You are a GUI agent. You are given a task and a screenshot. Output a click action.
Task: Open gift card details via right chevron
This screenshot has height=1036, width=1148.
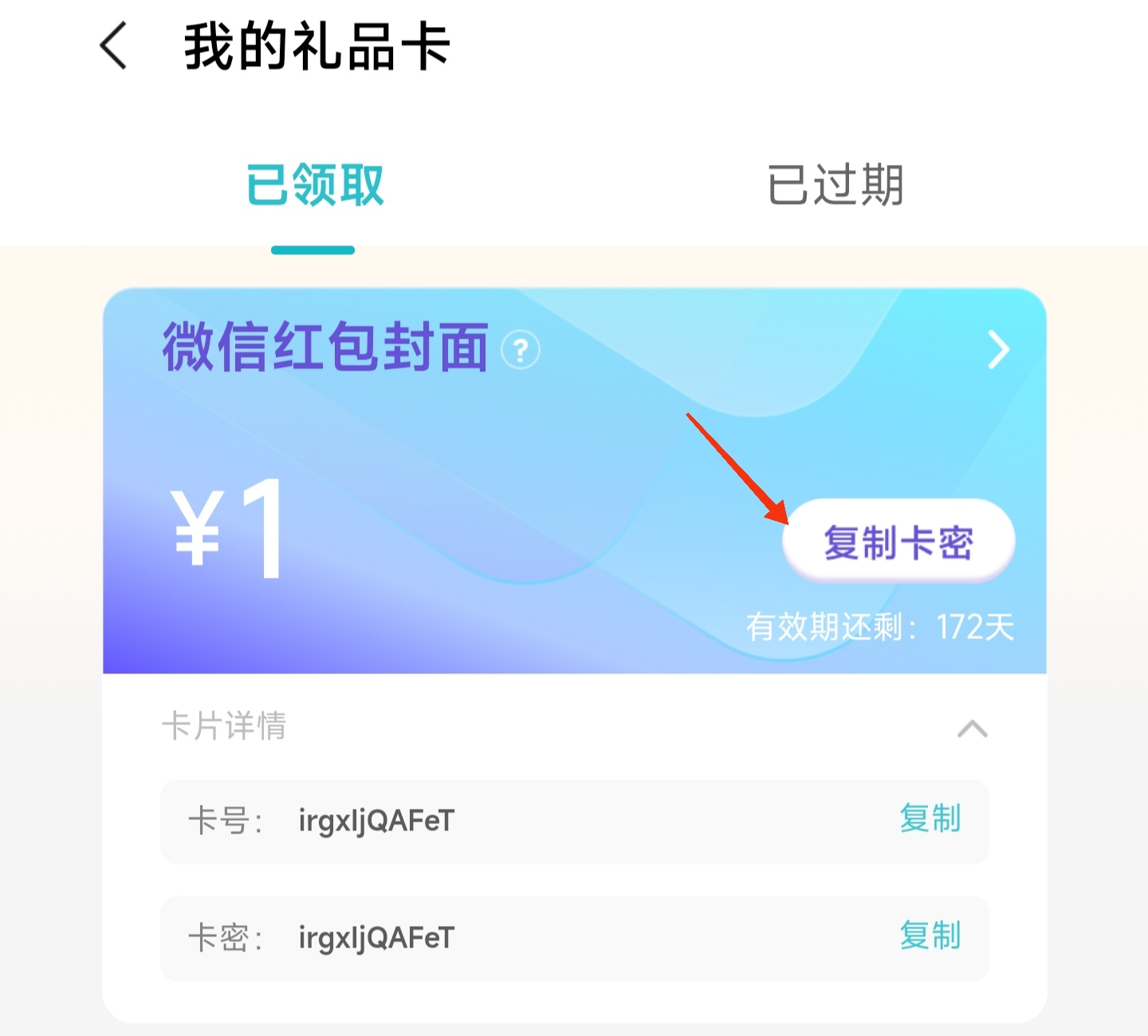pos(998,350)
